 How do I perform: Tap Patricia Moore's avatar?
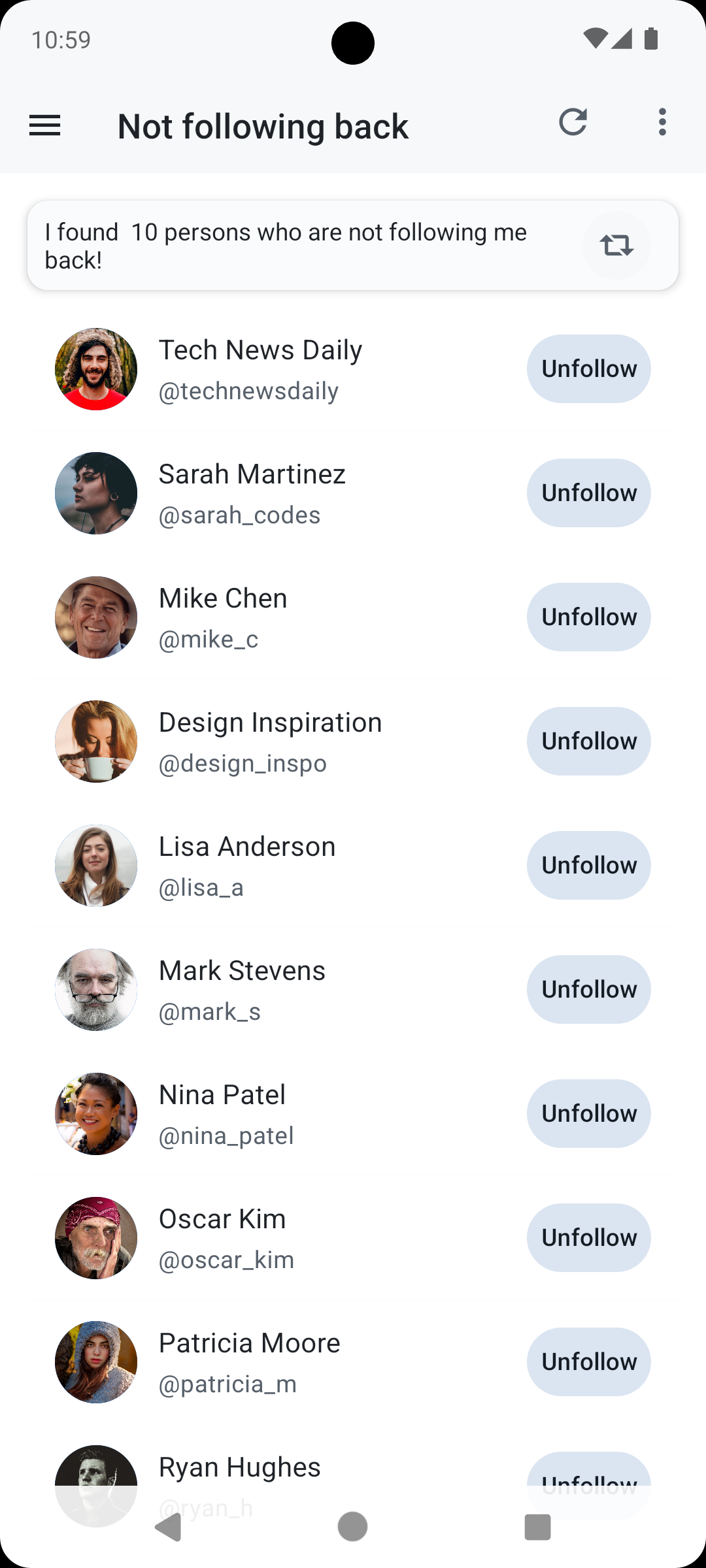(95, 1362)
